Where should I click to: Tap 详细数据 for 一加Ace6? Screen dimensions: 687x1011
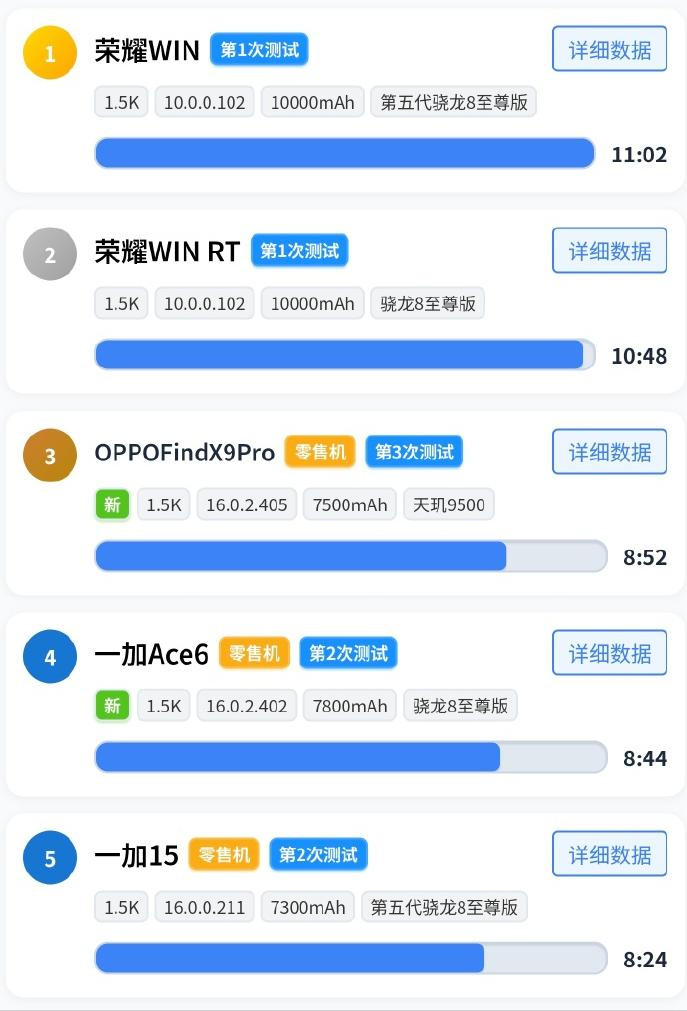(x=609, y=653)
